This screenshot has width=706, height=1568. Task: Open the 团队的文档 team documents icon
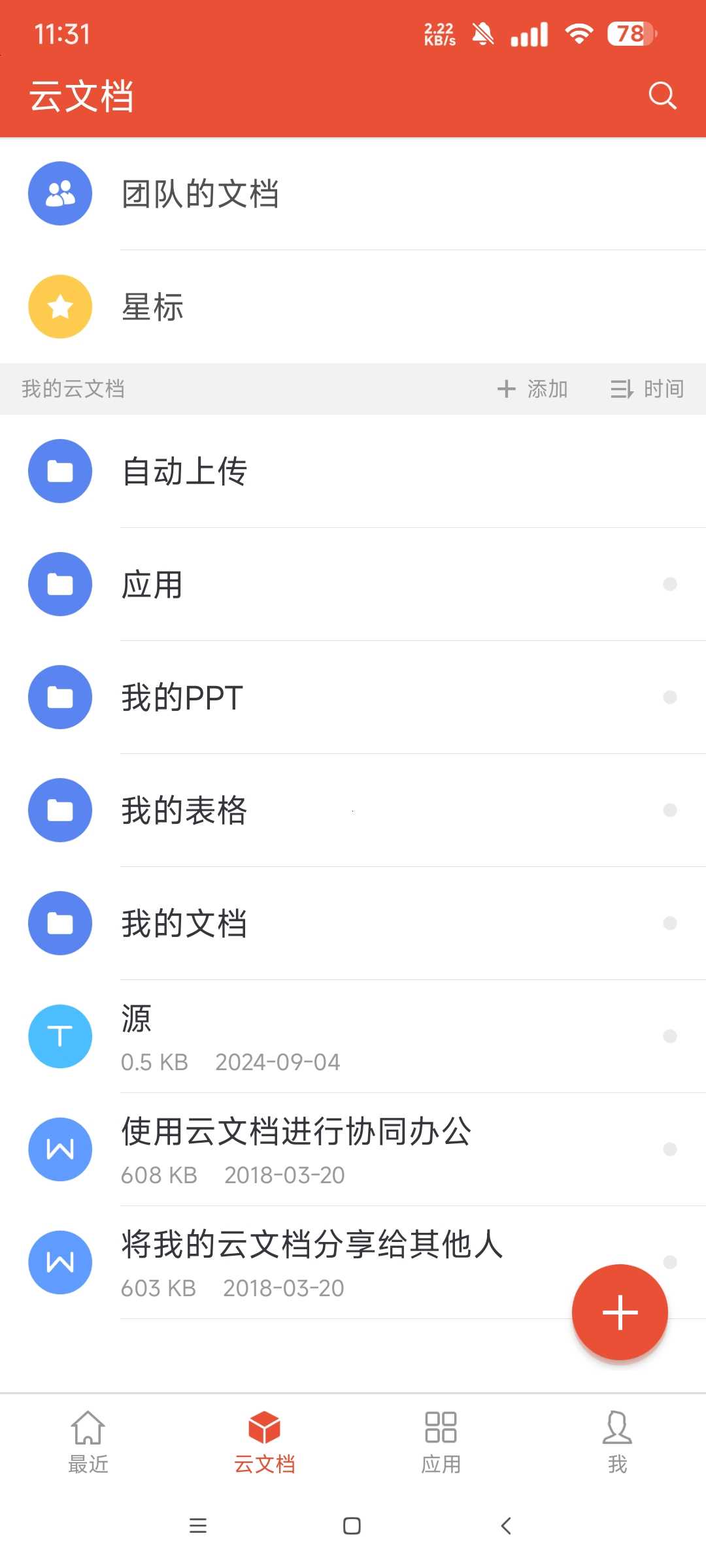59,193
